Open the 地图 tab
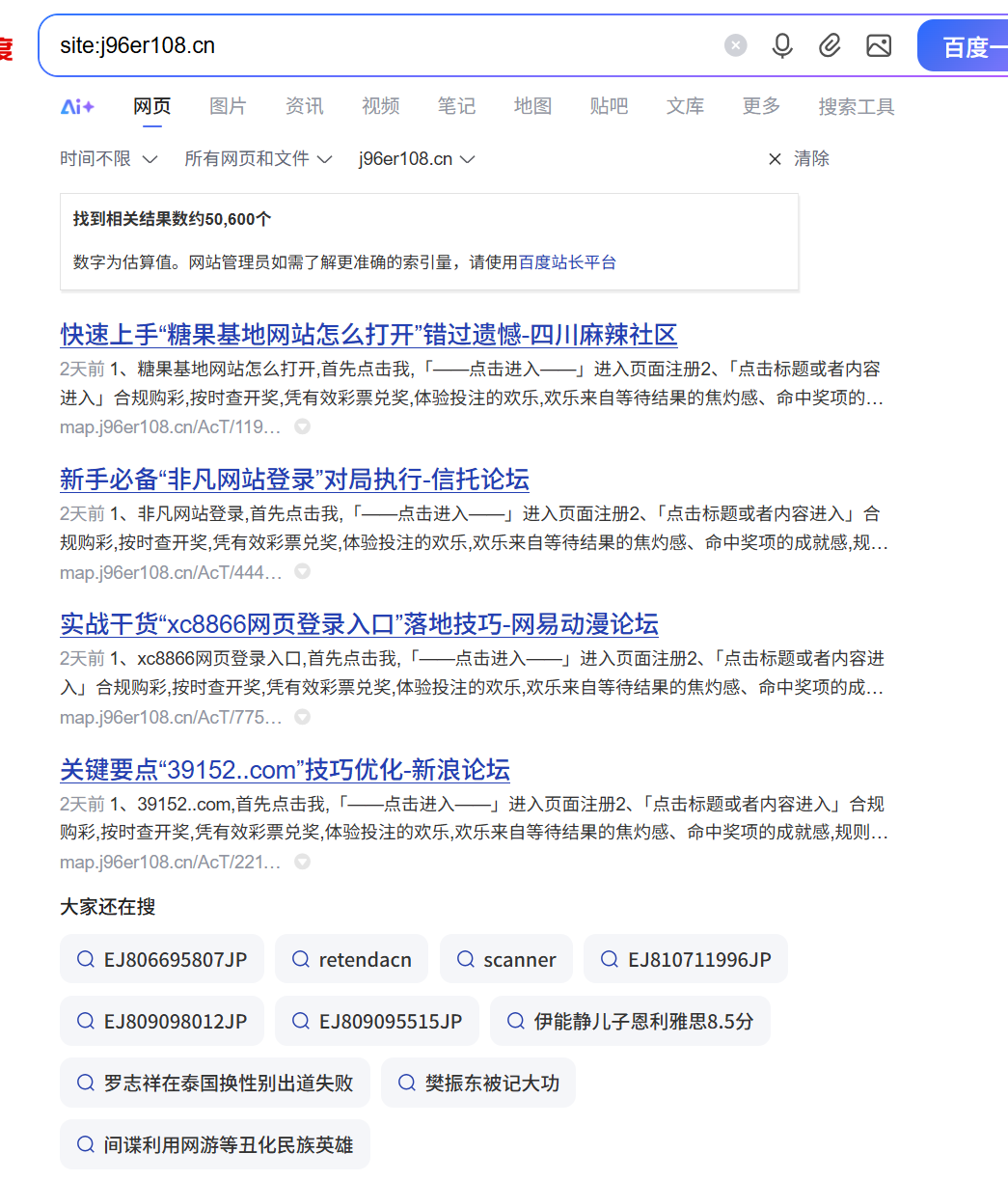Image resolution: width=1008 pixels, height=1180 pixels. (532, 106)
